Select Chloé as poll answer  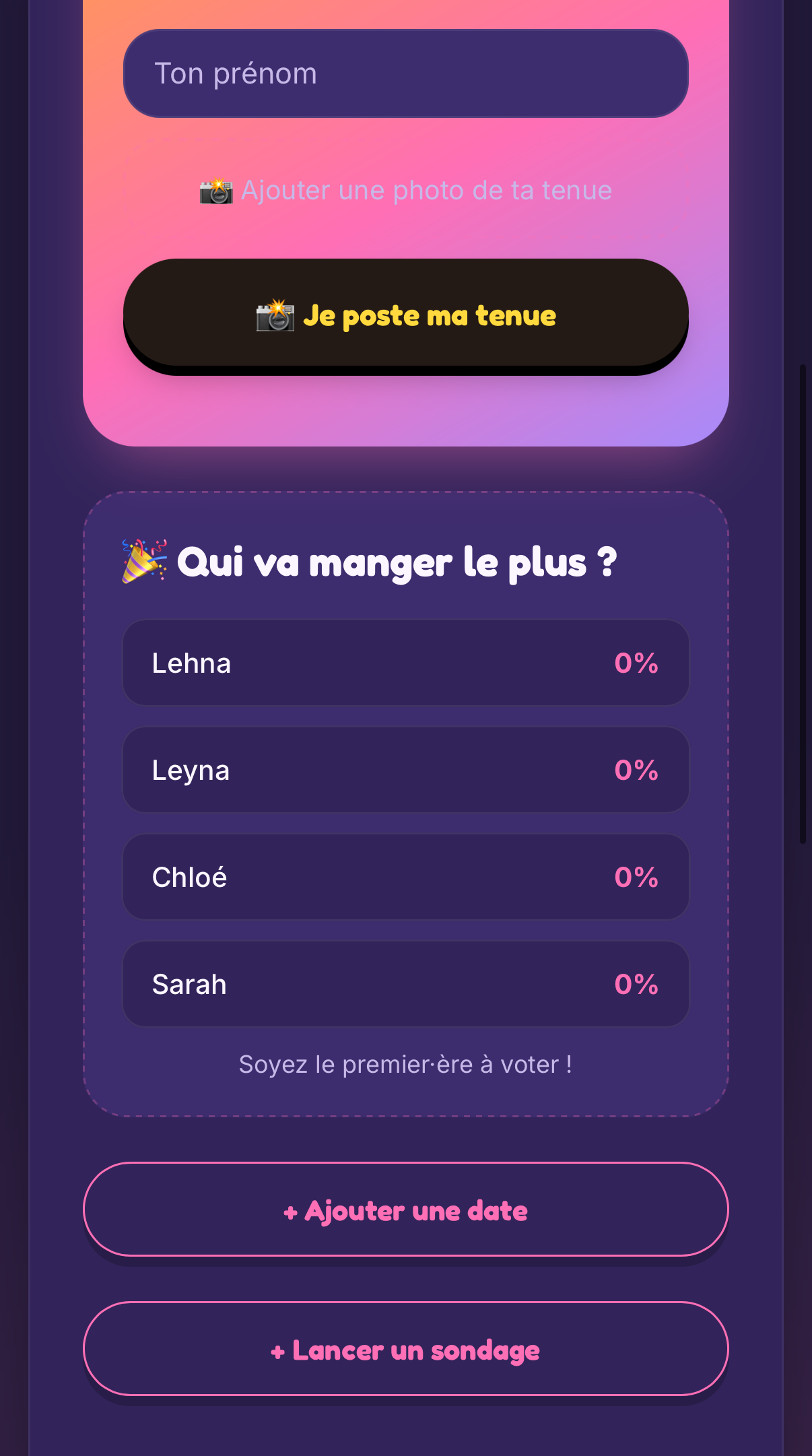coord(405,877)
